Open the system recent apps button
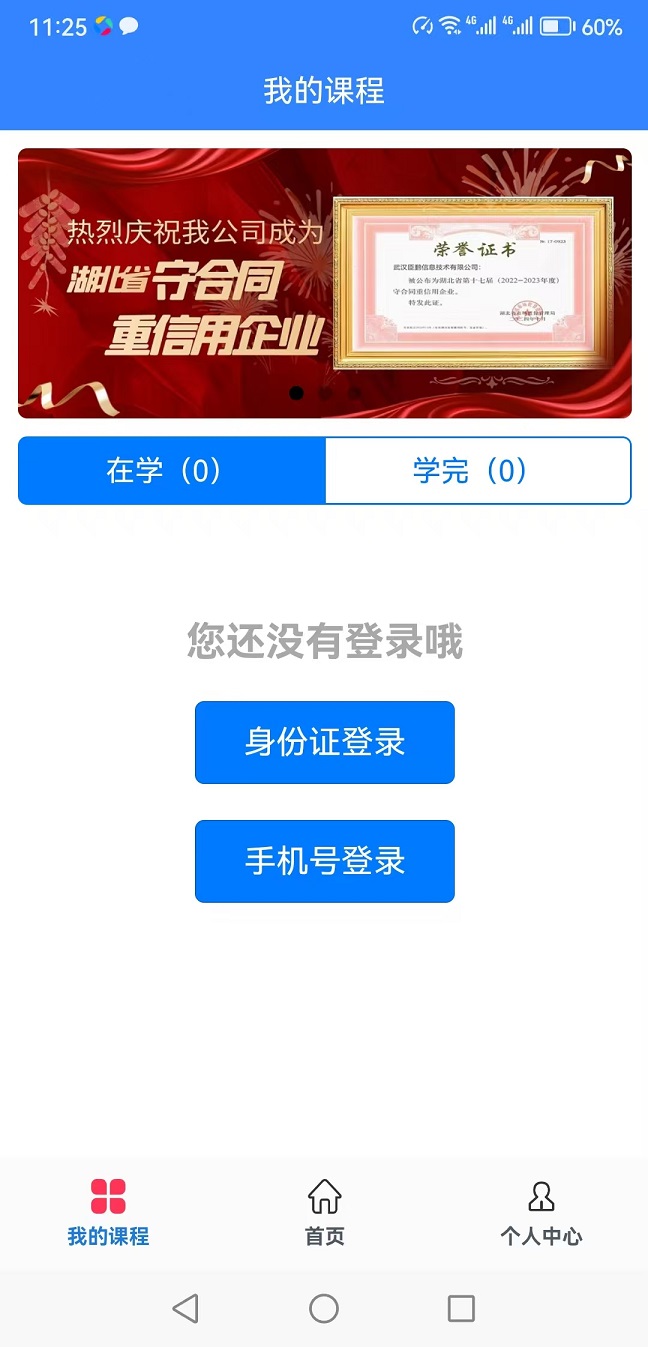Screen dimensions: 648x1347 pos(461,1308)
